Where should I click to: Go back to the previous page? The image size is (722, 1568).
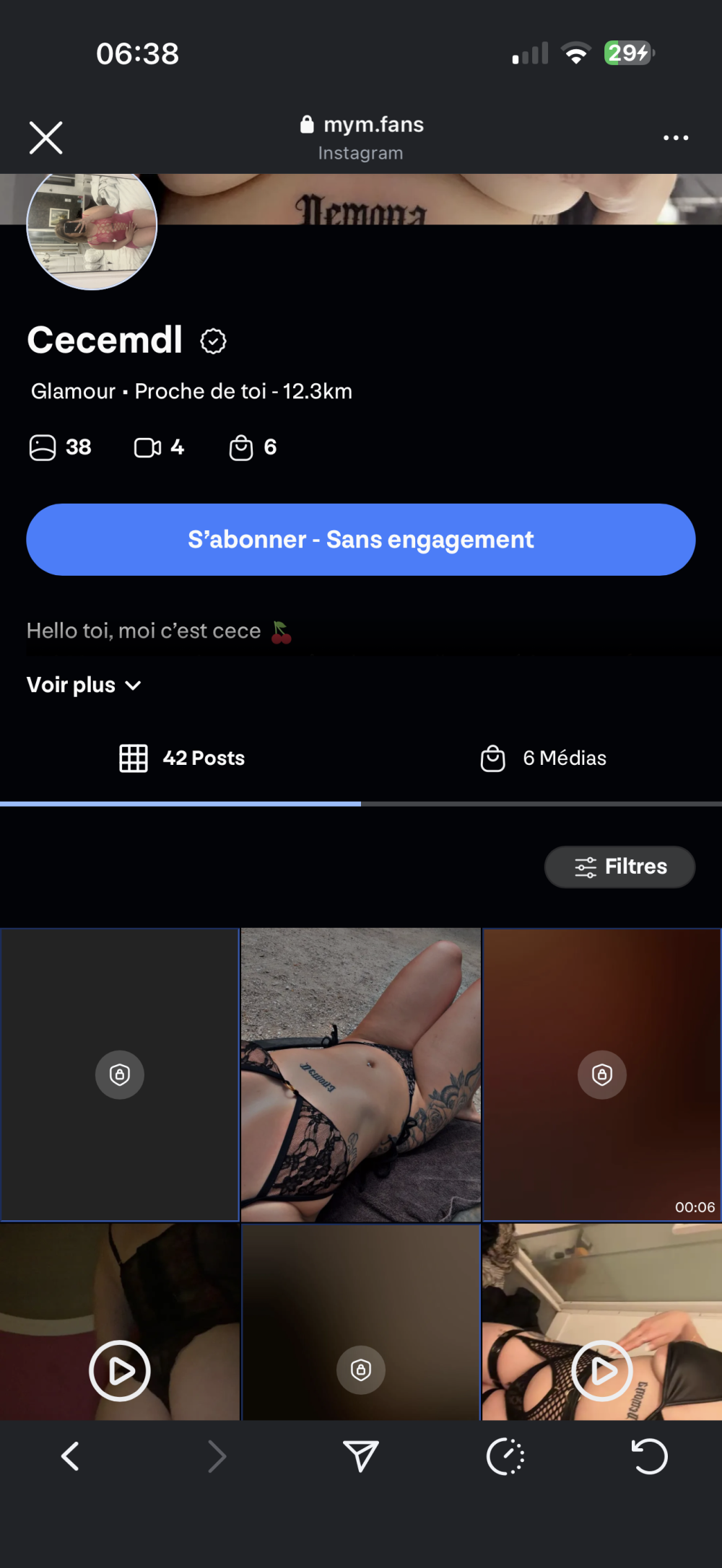click(x=70, y=1457)
